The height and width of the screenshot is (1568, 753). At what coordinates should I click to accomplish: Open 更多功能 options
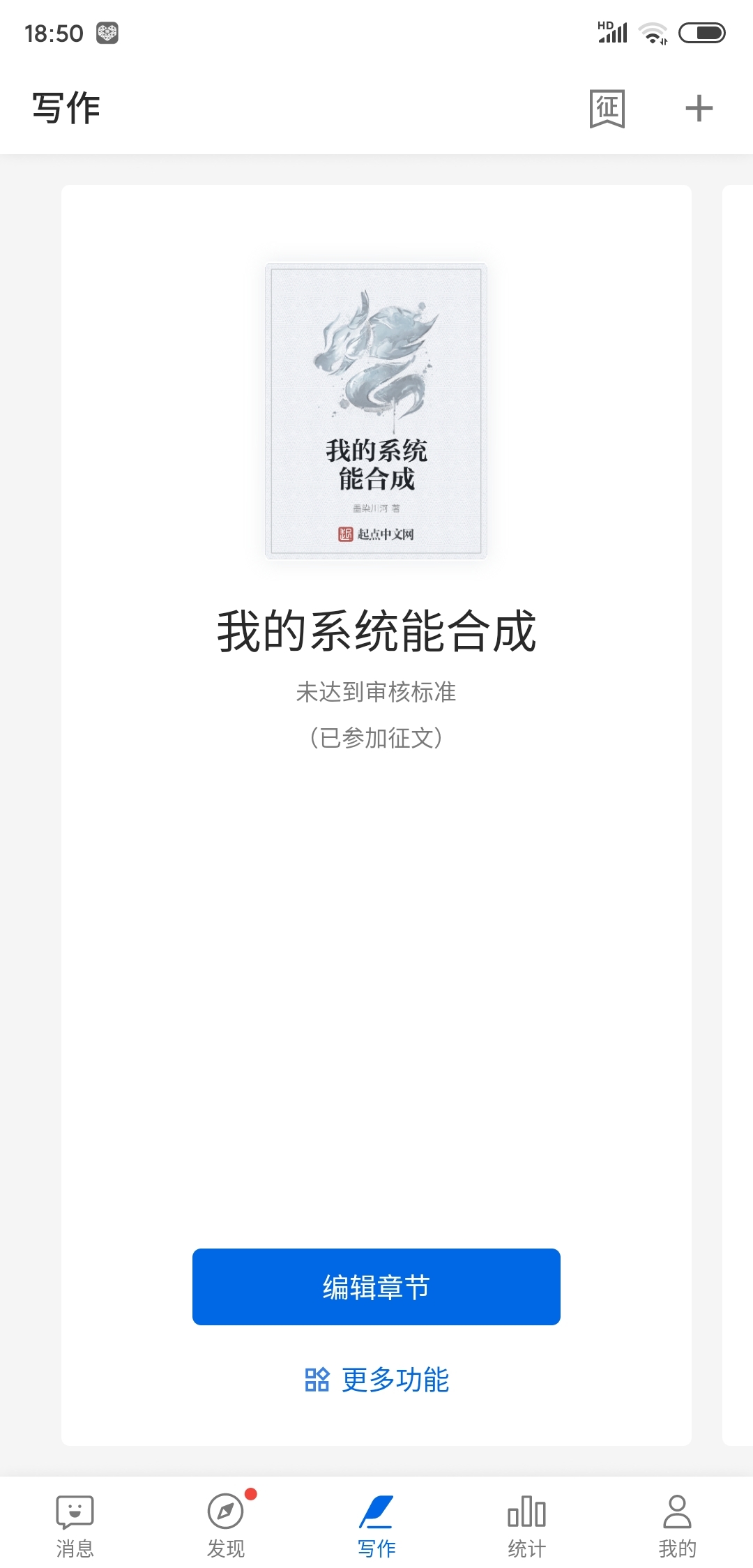tap(376, 1380)
